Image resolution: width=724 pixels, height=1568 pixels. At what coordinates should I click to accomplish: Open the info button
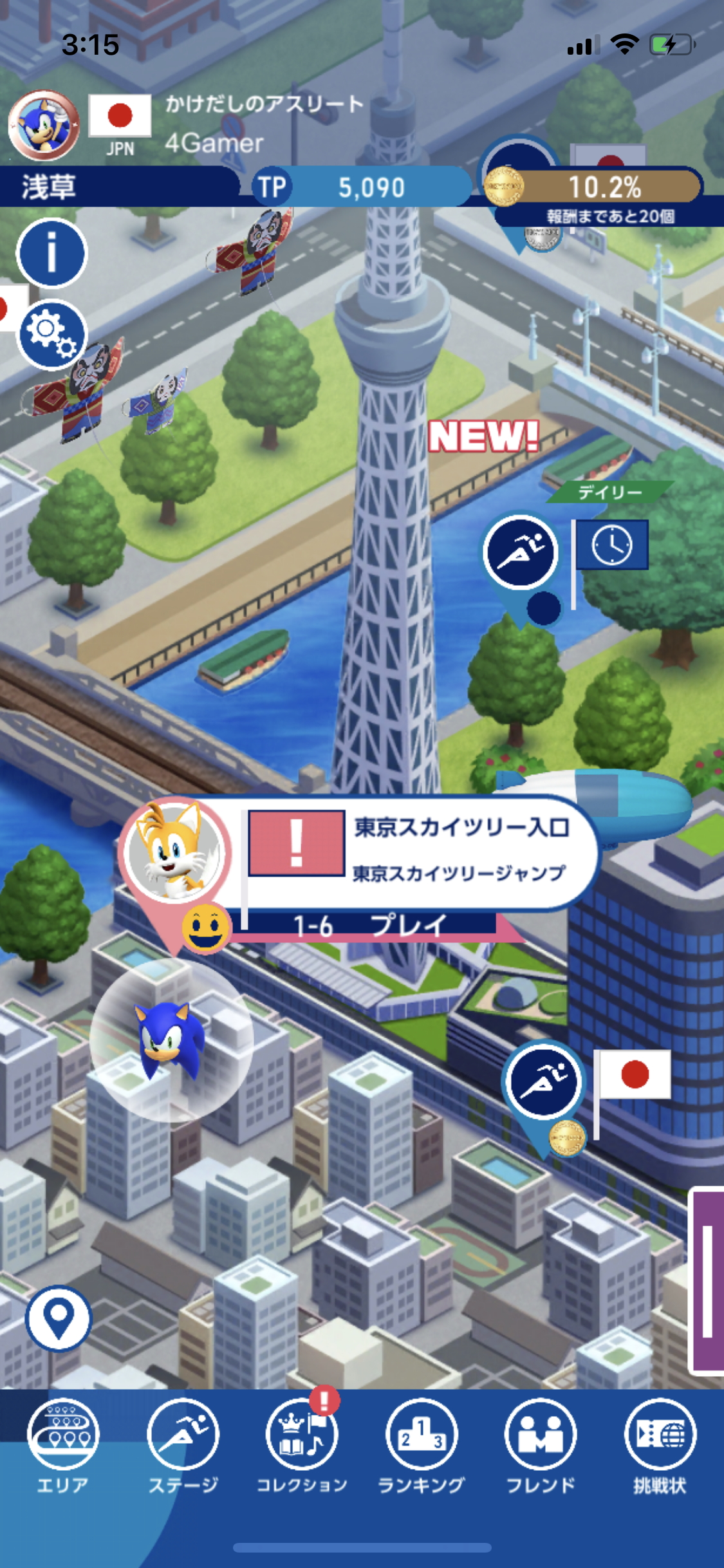pos(51,252)
